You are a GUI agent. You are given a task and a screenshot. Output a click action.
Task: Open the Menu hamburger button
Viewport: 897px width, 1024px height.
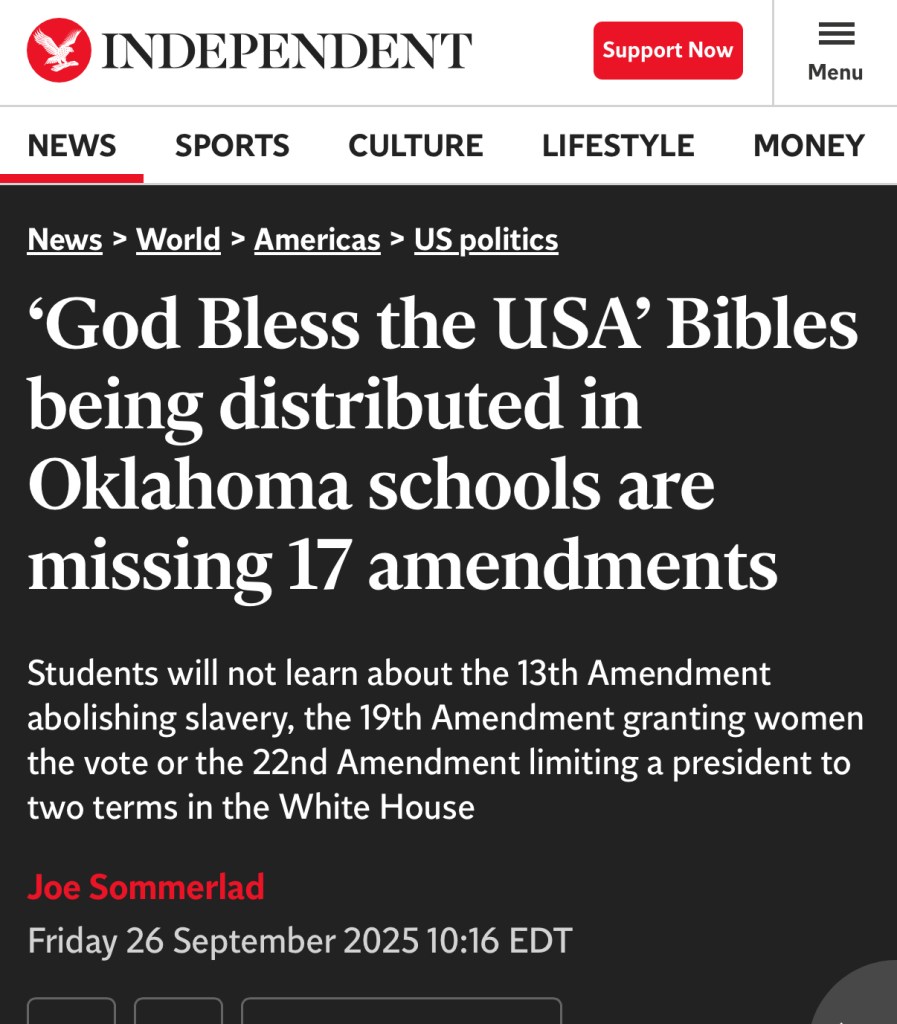[835, 52]
